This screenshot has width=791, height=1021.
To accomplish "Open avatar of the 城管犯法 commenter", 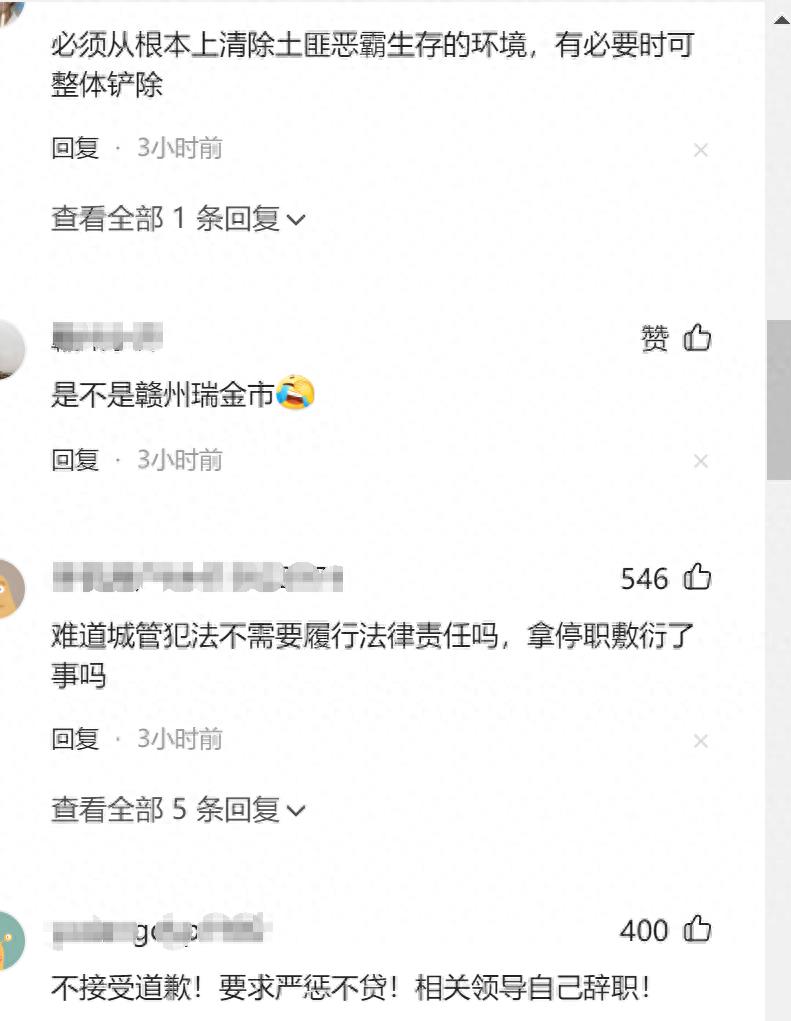I will 10,588.
